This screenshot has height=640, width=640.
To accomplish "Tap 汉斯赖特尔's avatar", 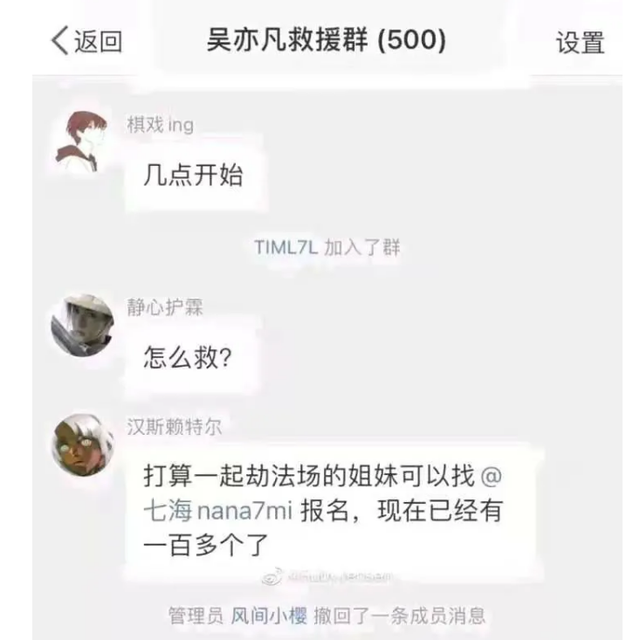I will [82, 445].
